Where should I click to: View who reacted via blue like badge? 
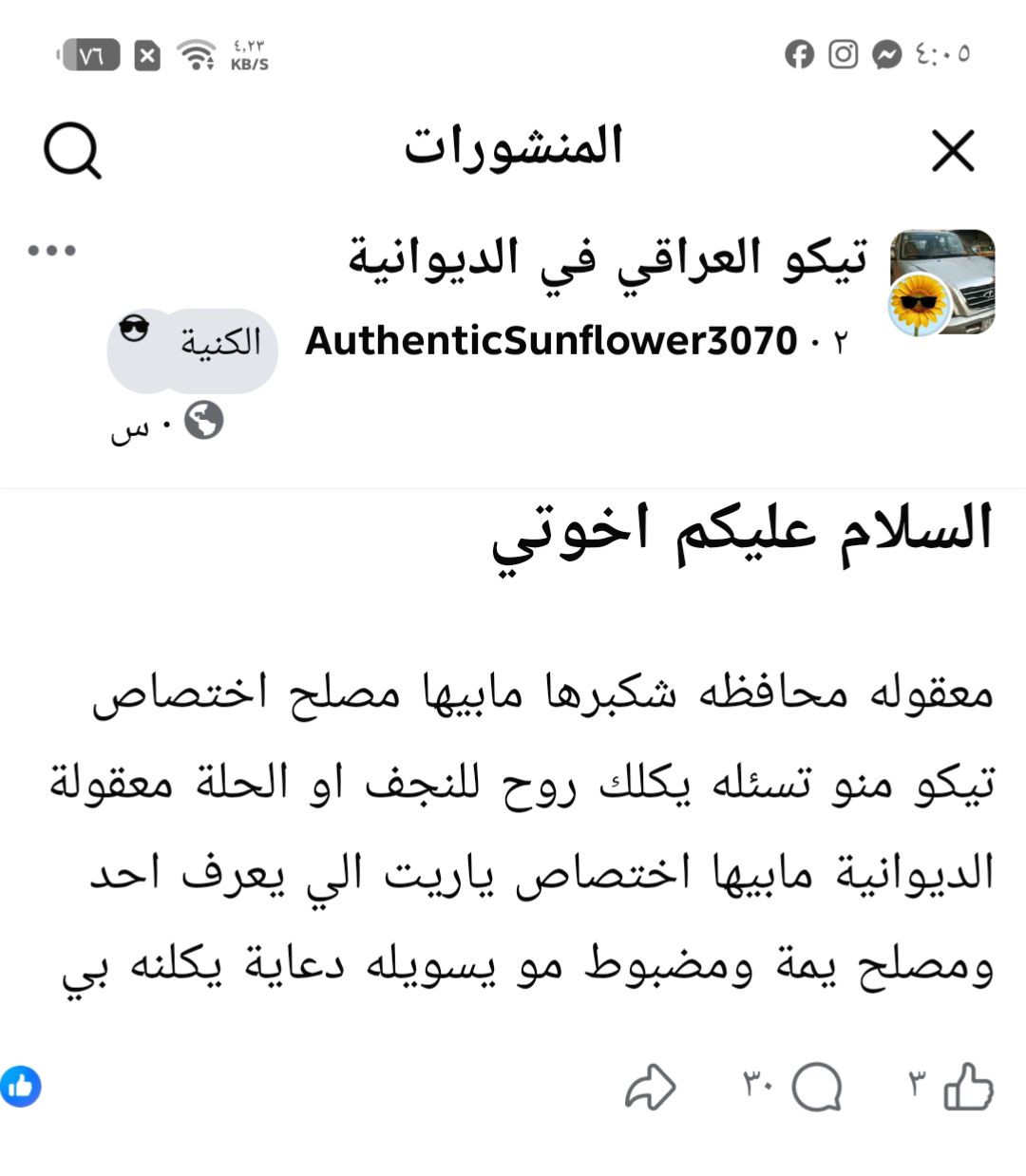click(x=21, y=1086)
